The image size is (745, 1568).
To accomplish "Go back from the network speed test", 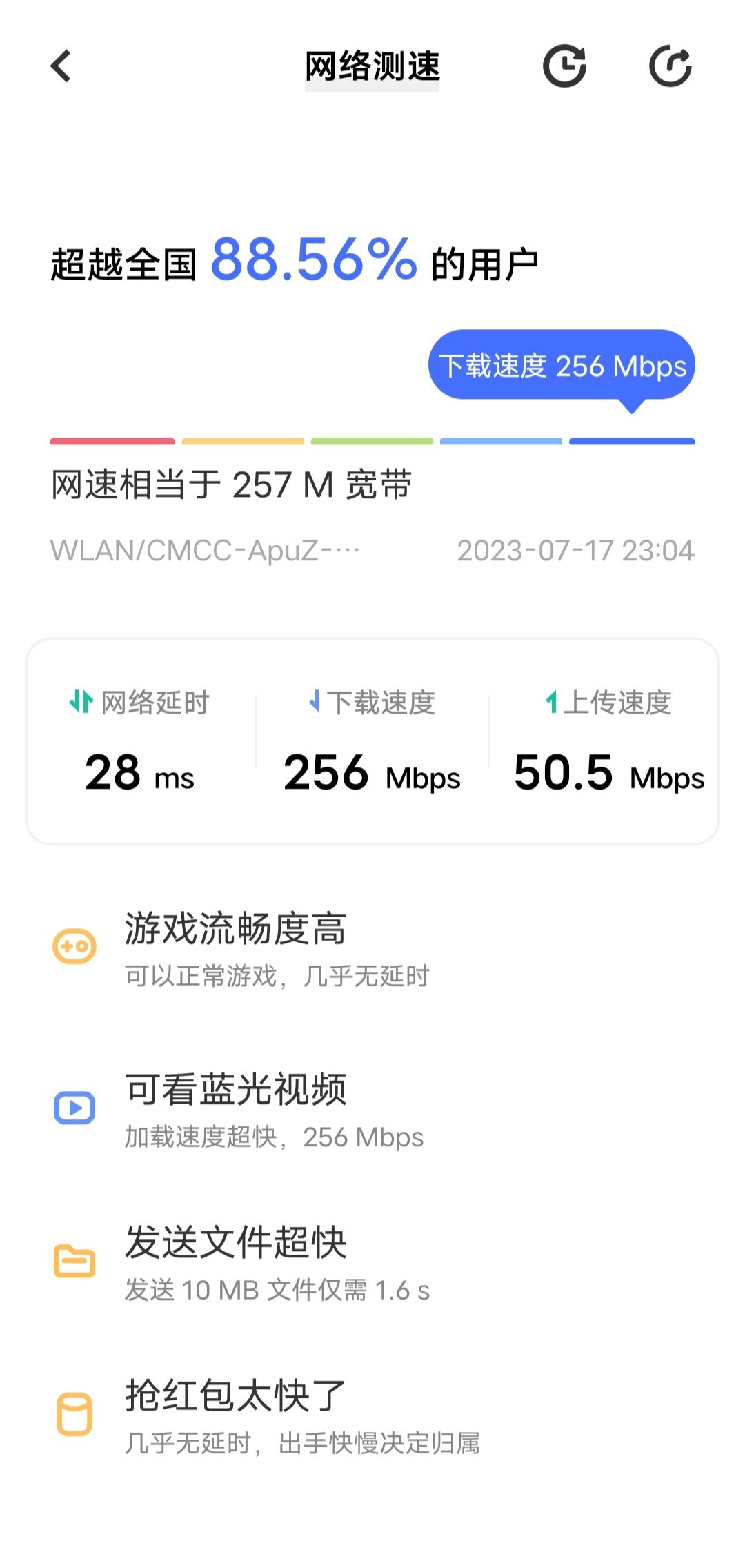I will [61, 66].
